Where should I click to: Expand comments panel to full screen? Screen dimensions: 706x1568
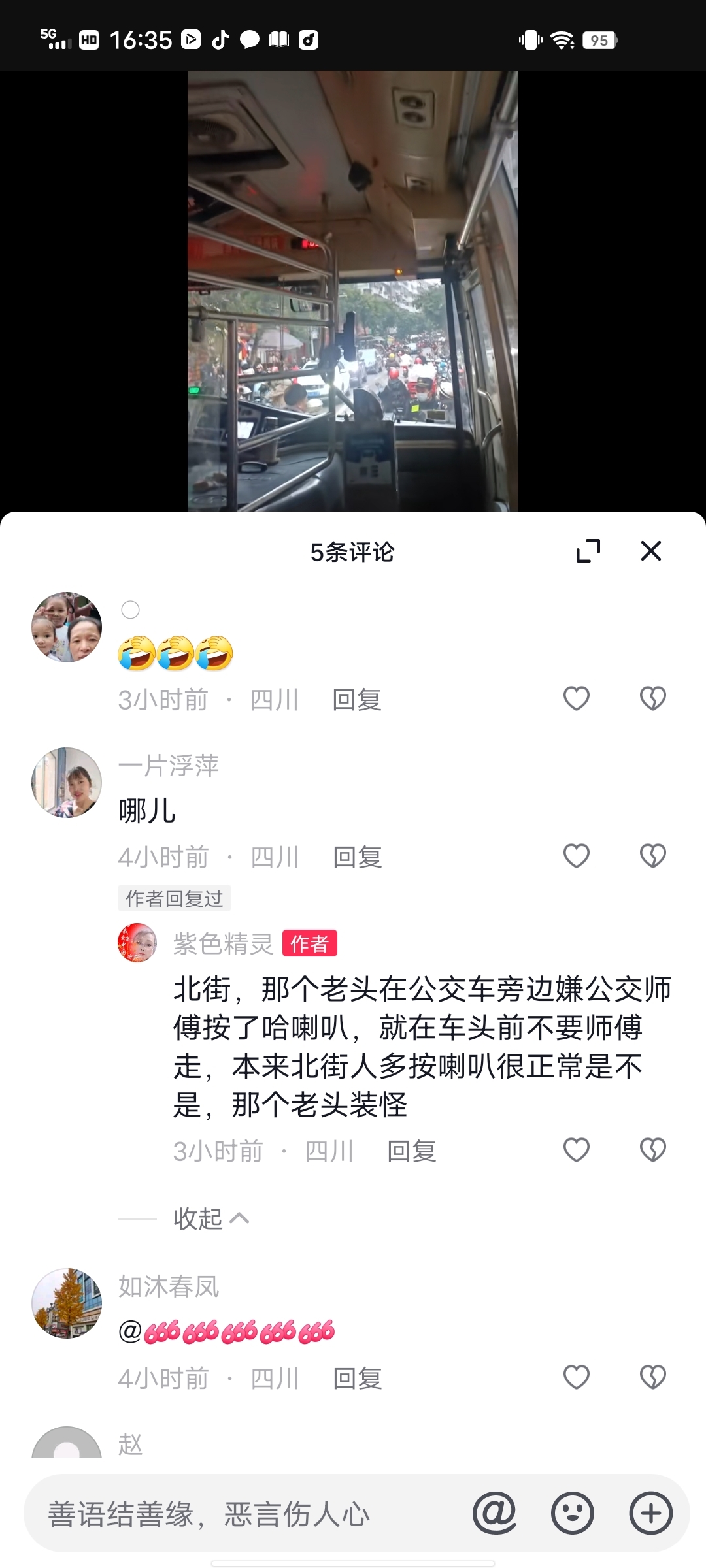588,551
